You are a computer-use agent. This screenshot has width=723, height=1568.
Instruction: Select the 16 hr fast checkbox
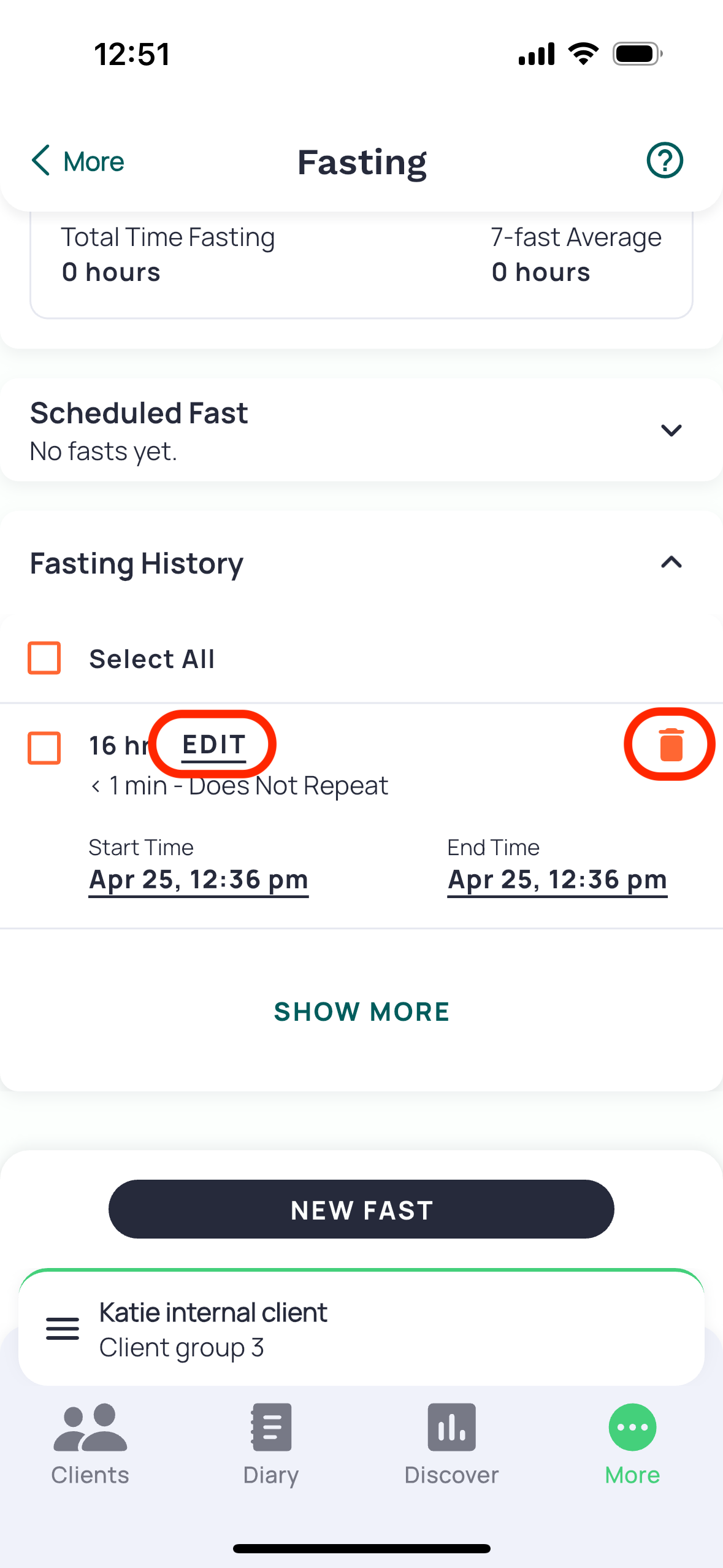pos(44,748)
